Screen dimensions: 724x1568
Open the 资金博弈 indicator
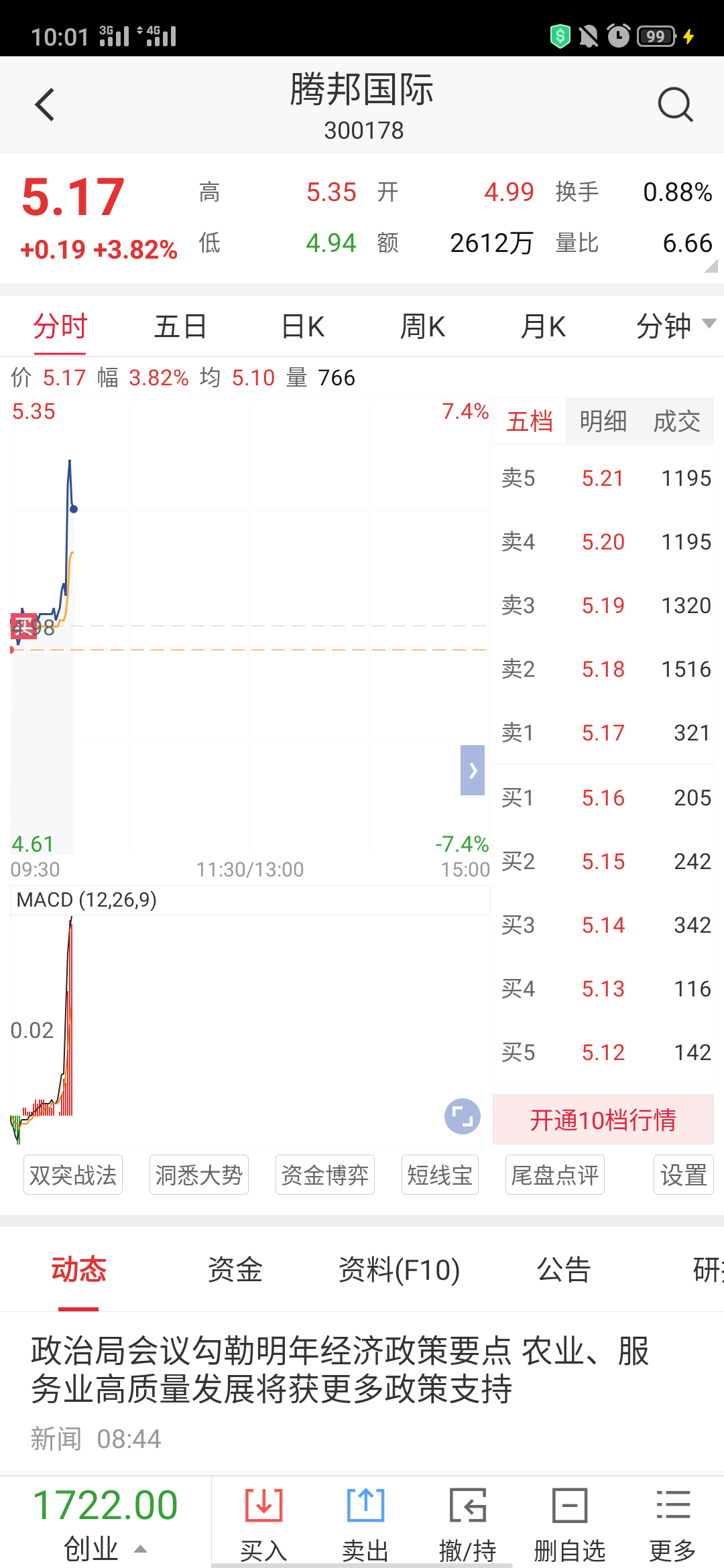(x=325, y=1175)
